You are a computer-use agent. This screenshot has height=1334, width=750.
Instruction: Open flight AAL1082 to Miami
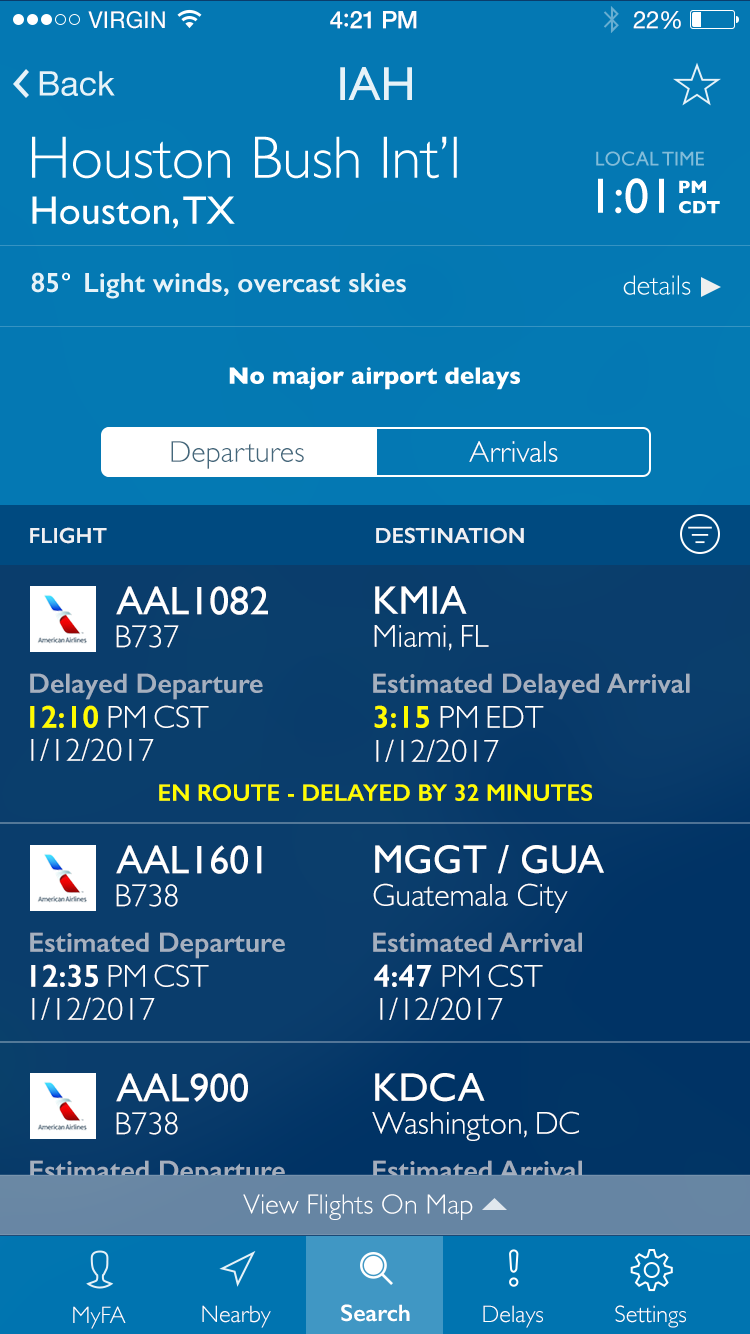375,694
